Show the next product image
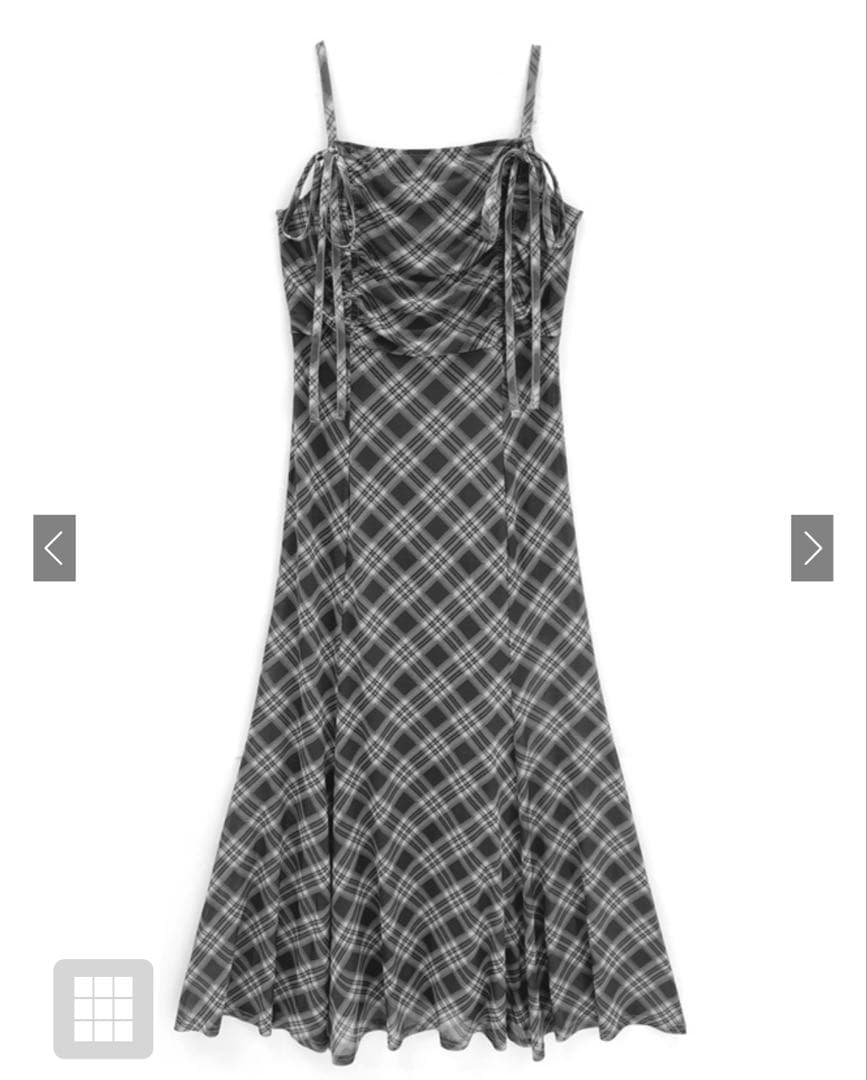 pos(812,548)
